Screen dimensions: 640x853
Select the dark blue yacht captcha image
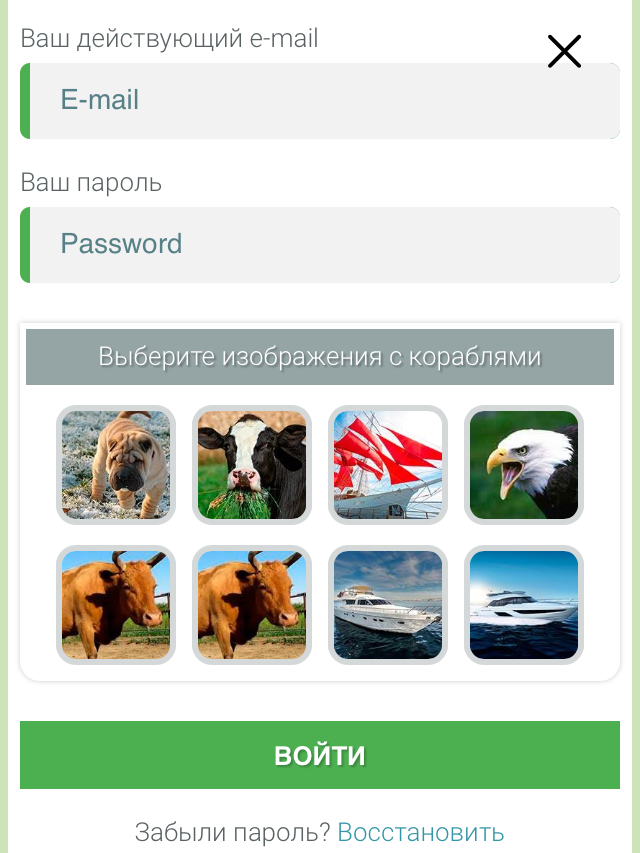point(388,605)
